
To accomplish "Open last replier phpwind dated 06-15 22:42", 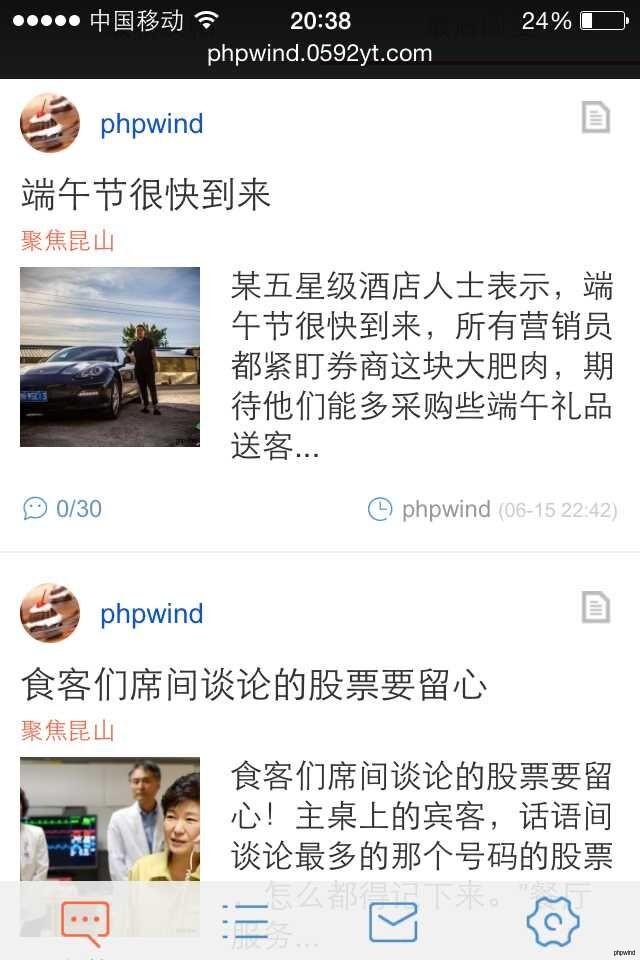I will point(446,509).
